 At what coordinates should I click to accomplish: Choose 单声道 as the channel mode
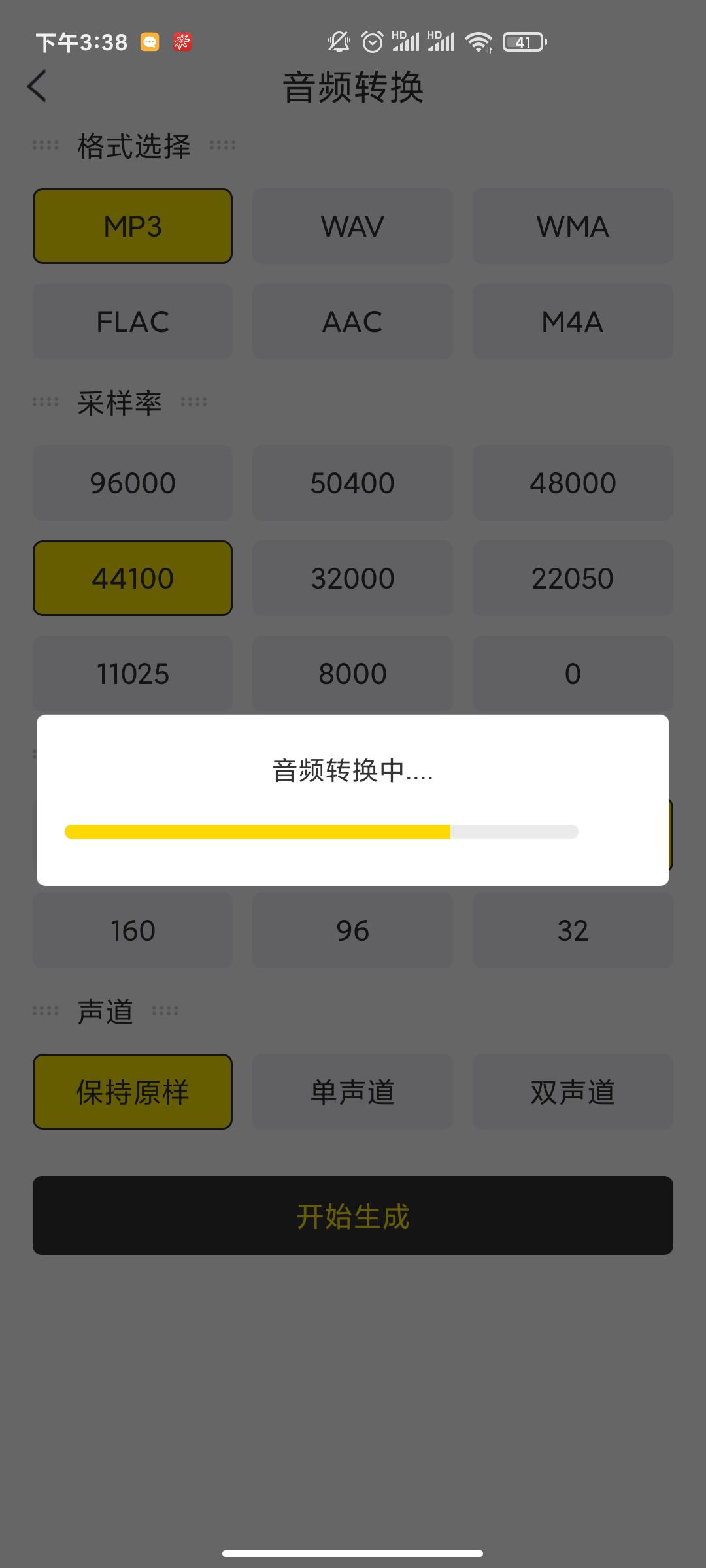pos(352,1091)
